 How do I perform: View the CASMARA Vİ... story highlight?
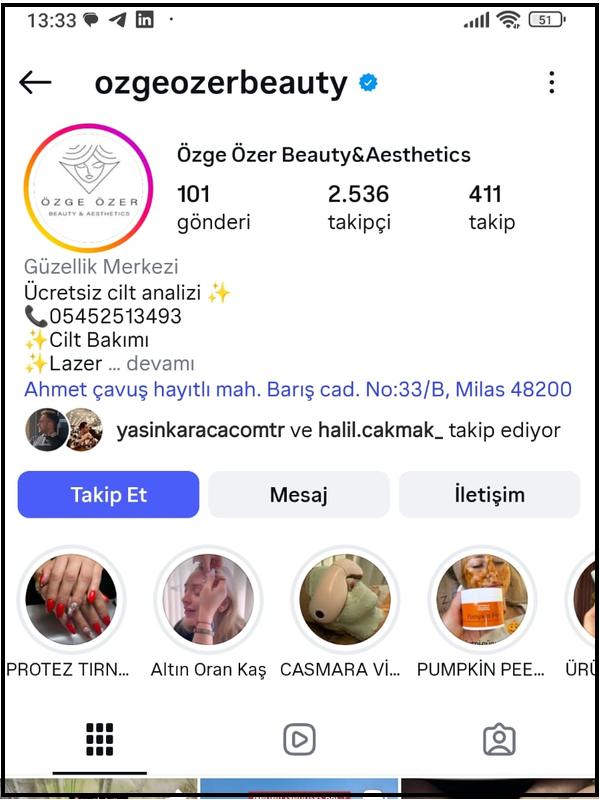[346, 600]
